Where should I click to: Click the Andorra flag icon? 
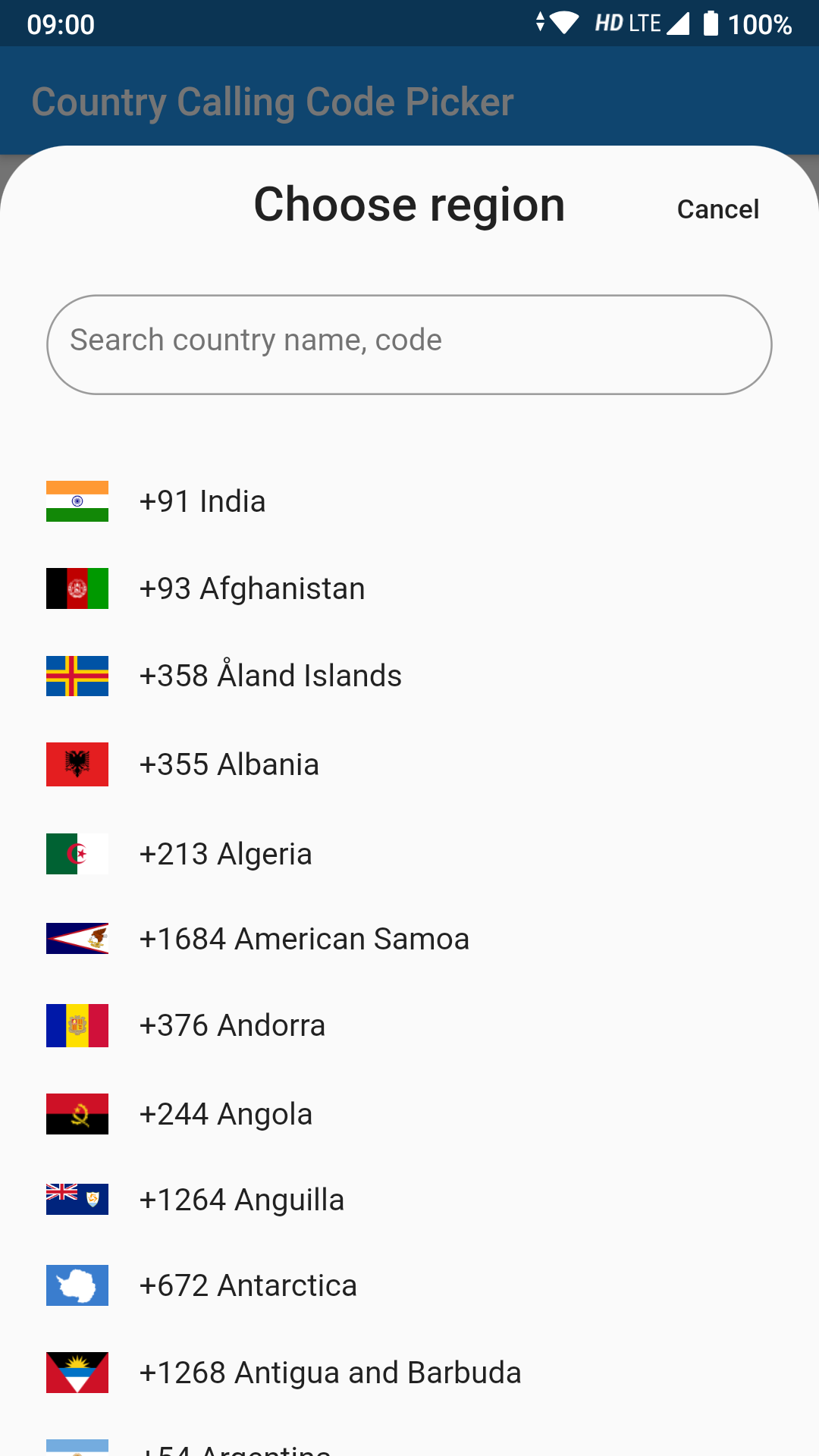(77, 1025)
